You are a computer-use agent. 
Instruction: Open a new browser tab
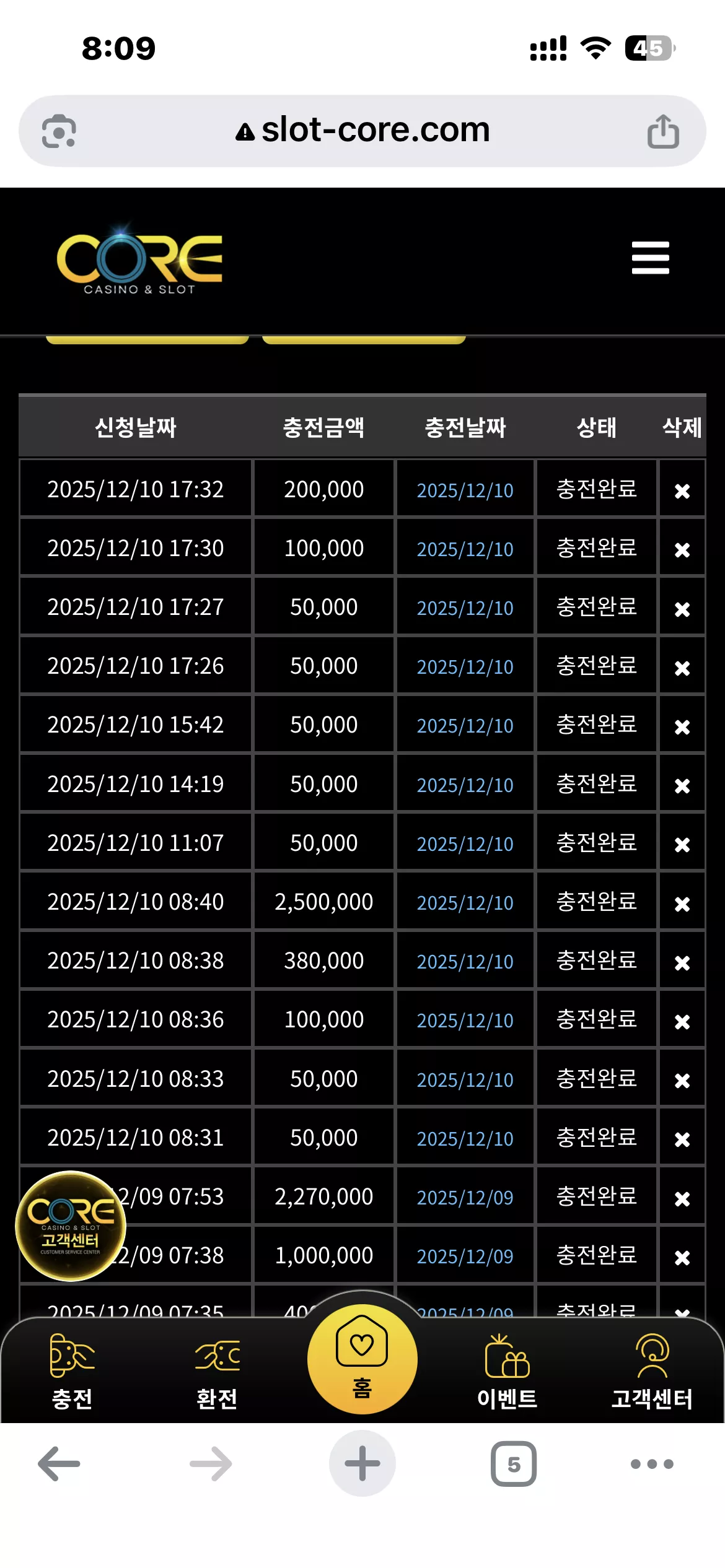(x=362, y=1463)
